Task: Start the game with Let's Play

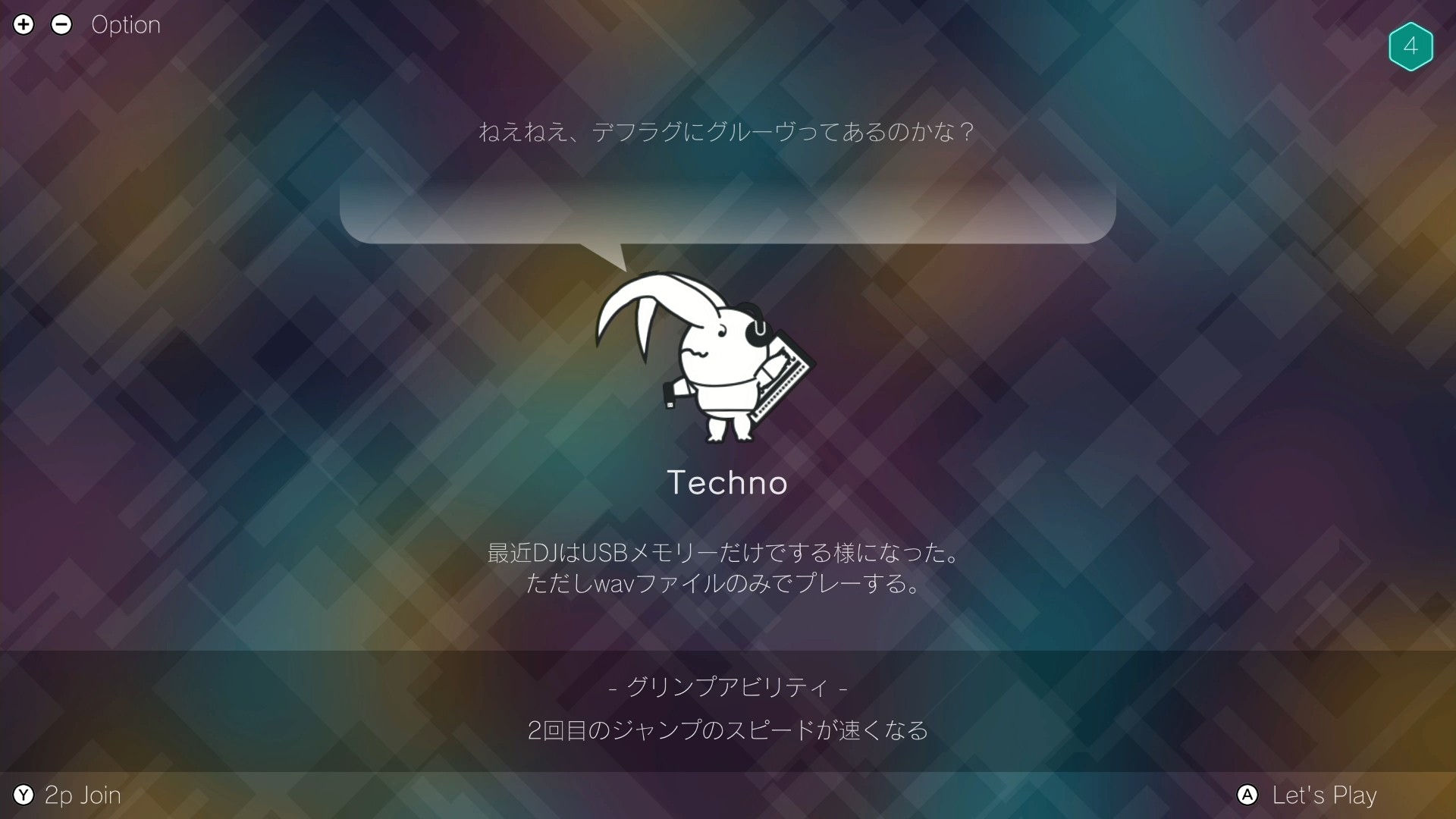Action: click(x=1323, y=795)
